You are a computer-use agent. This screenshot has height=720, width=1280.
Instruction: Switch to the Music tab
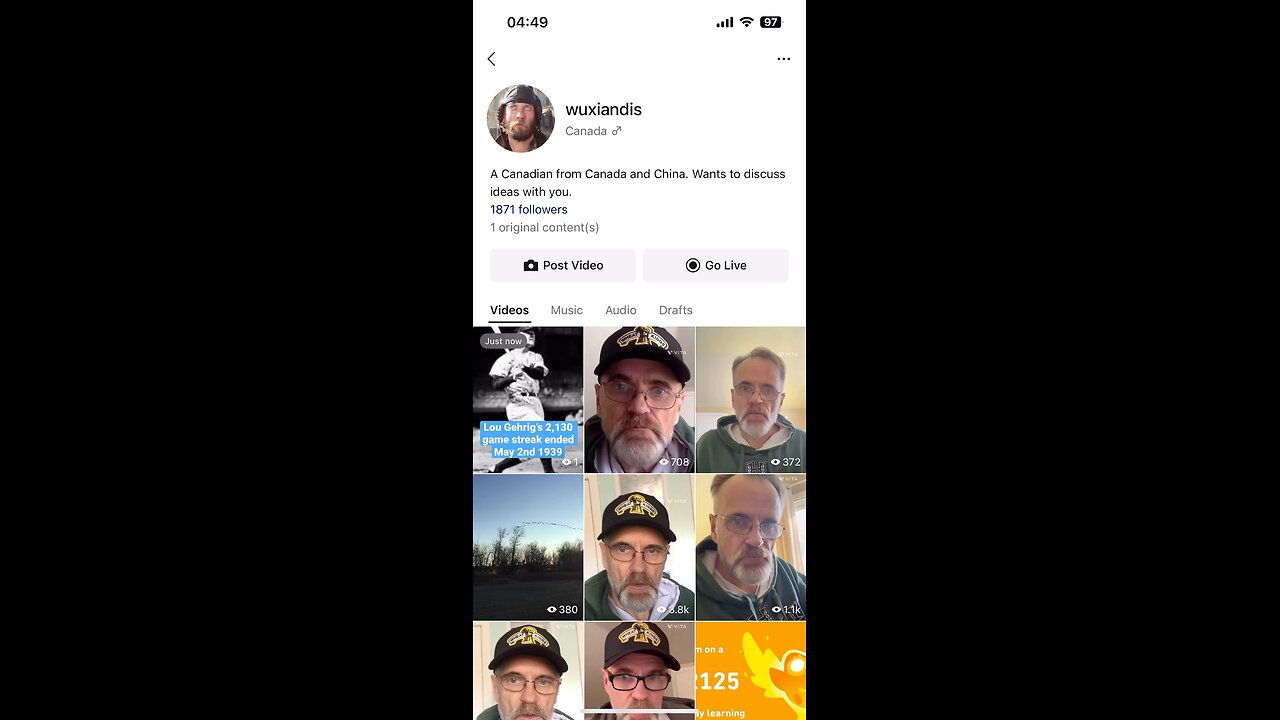pos(566,310)
